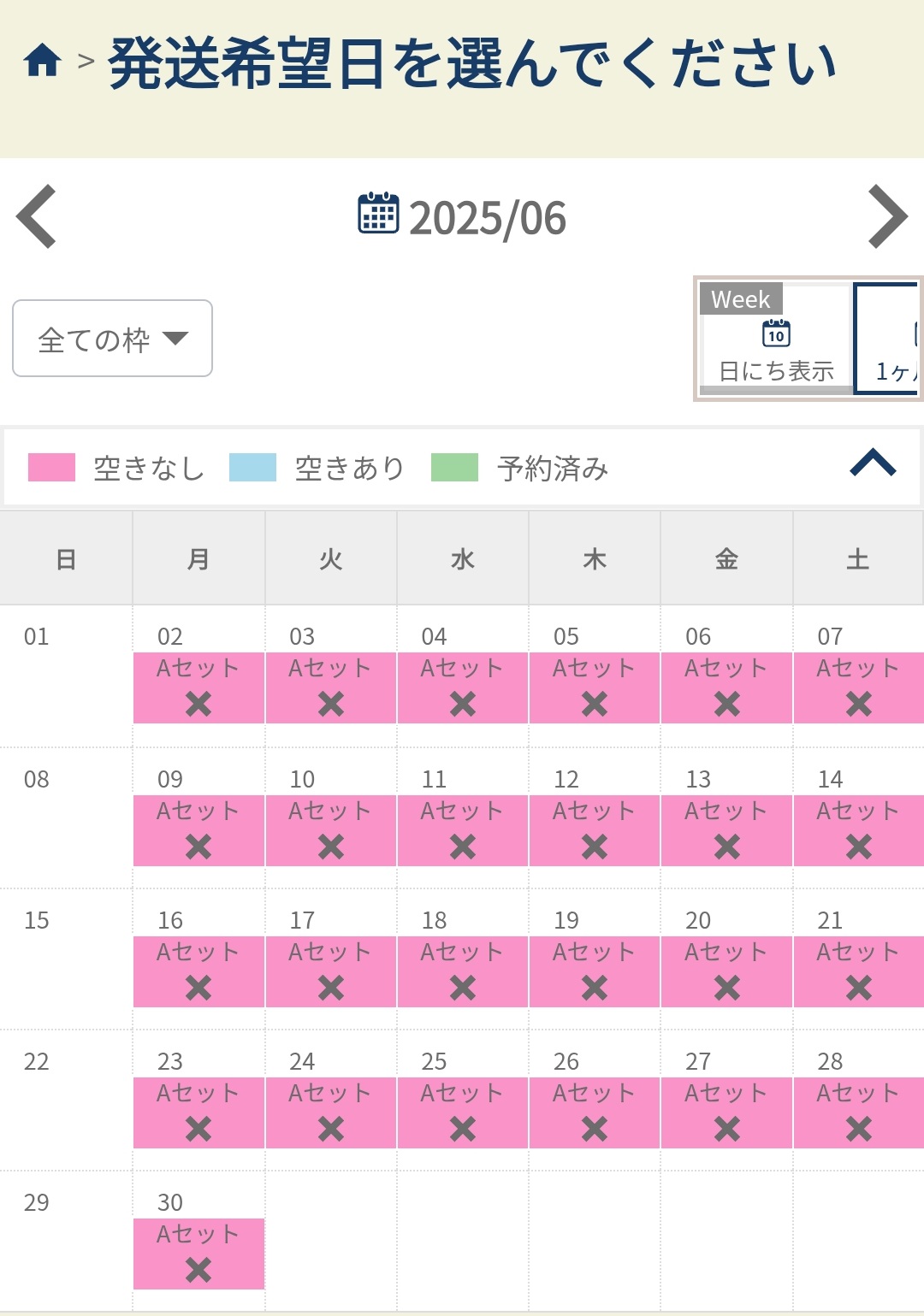
Task: Select the Aセット slot on 05
Action: [x=594, y=688]
